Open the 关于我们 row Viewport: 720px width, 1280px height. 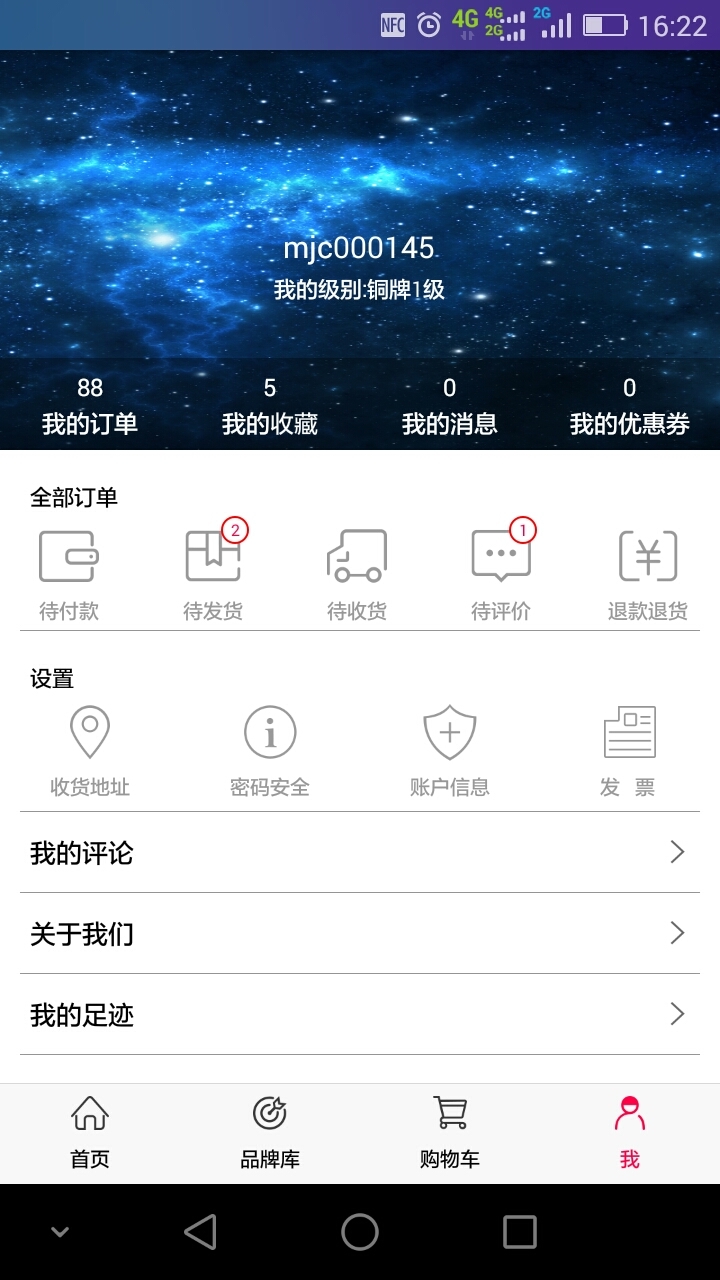(x=360, y=934)
